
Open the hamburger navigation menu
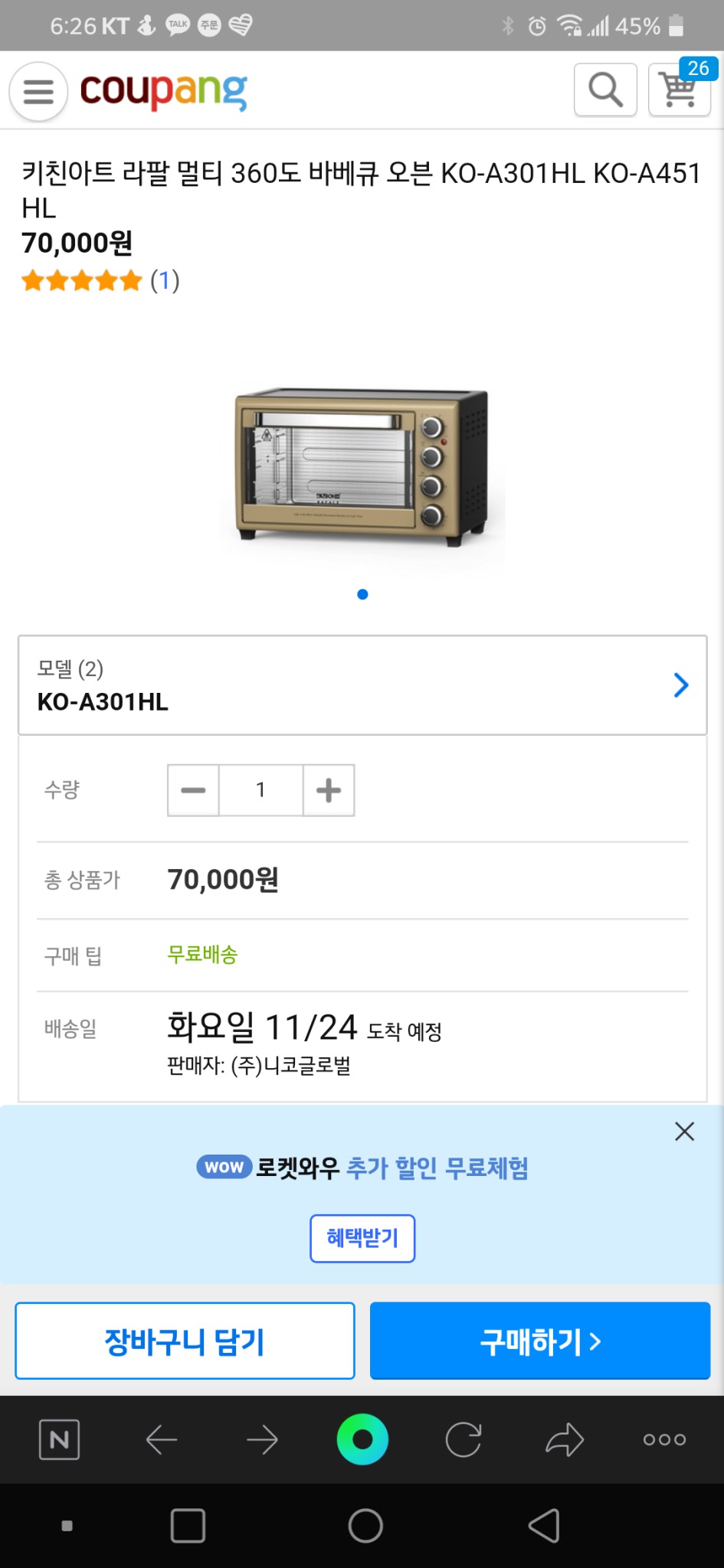pos(38,91)
